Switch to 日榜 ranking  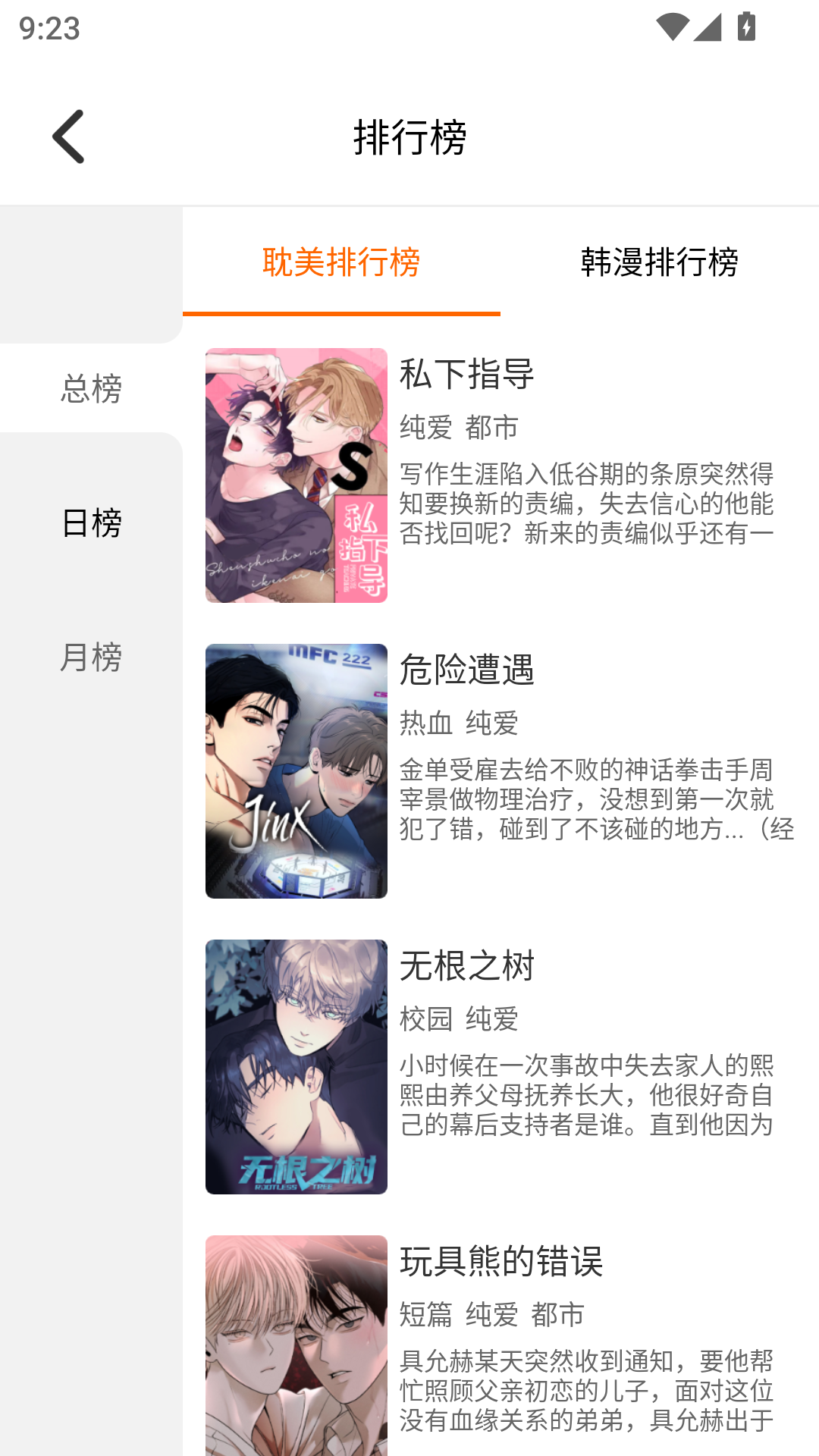coord(91,523)
